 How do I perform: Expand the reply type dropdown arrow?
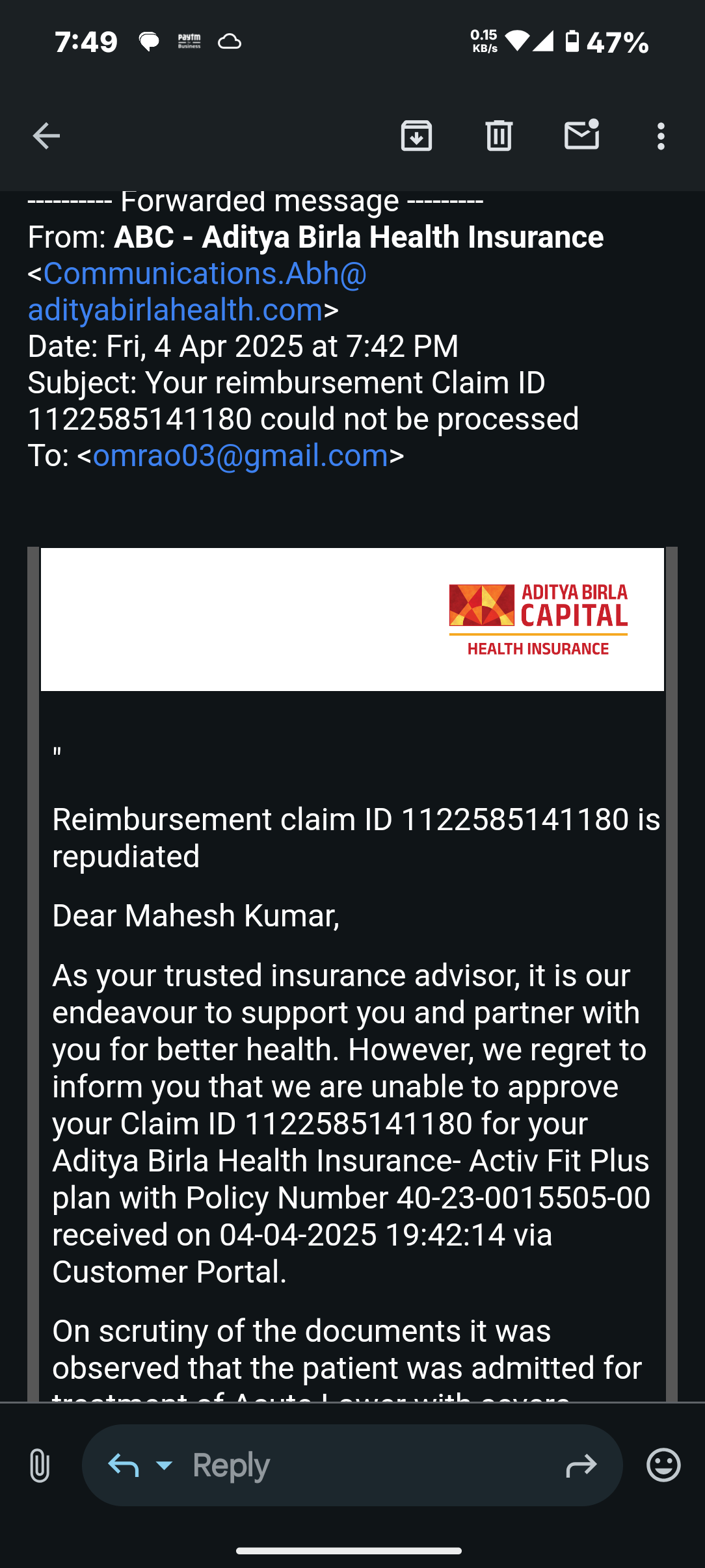(x=164, y=1465)
